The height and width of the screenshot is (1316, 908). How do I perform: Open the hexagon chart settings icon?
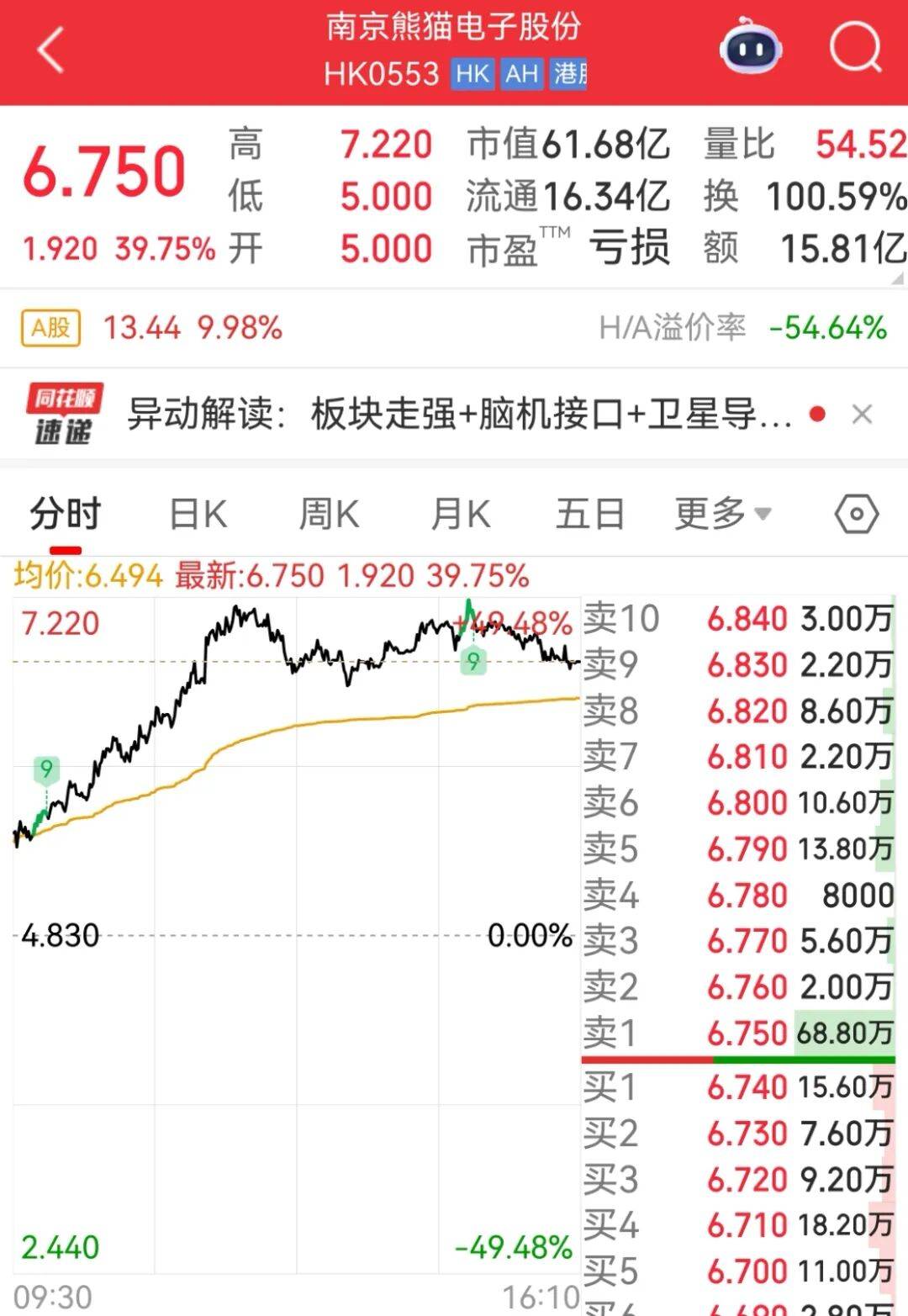(856, 514)
